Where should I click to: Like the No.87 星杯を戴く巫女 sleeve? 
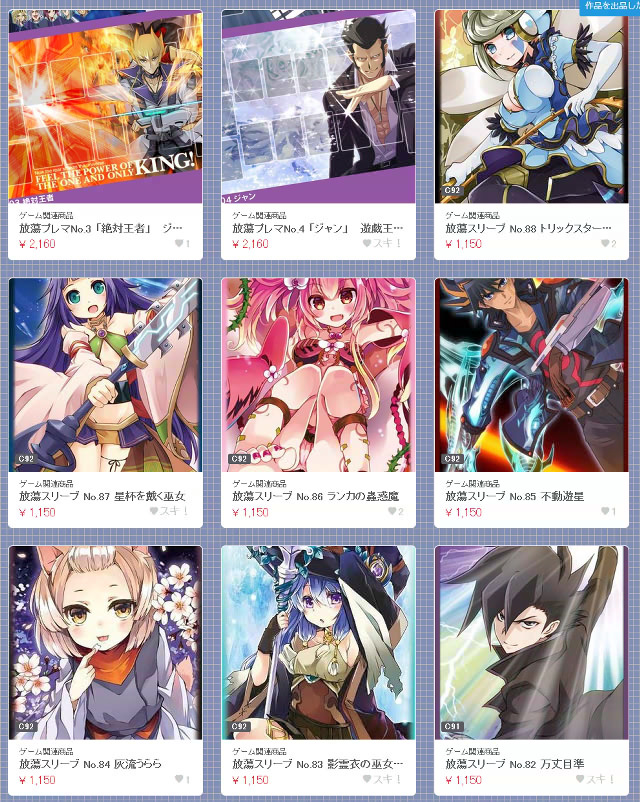coord(168,511)
